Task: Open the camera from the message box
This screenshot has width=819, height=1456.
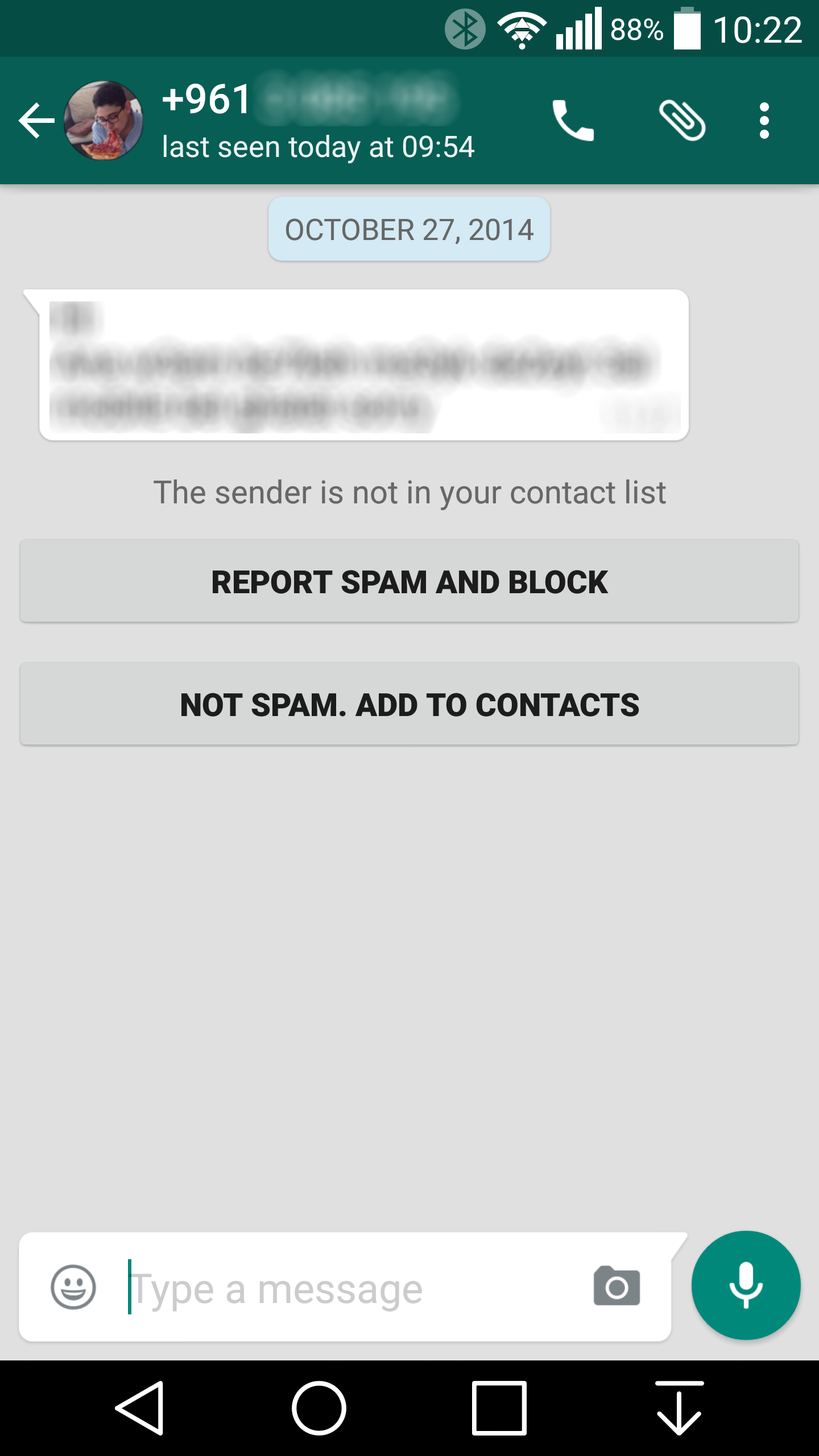Action: 617,1287
